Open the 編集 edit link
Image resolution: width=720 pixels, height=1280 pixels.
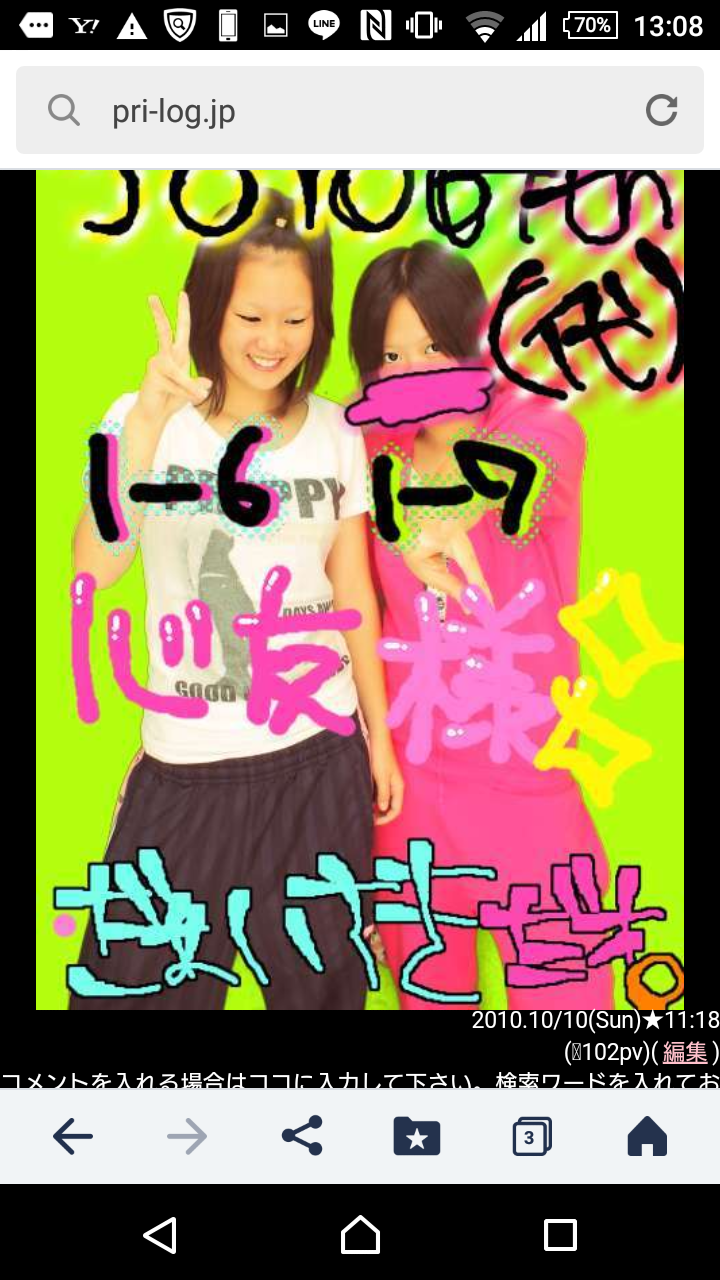(685, 1052)
